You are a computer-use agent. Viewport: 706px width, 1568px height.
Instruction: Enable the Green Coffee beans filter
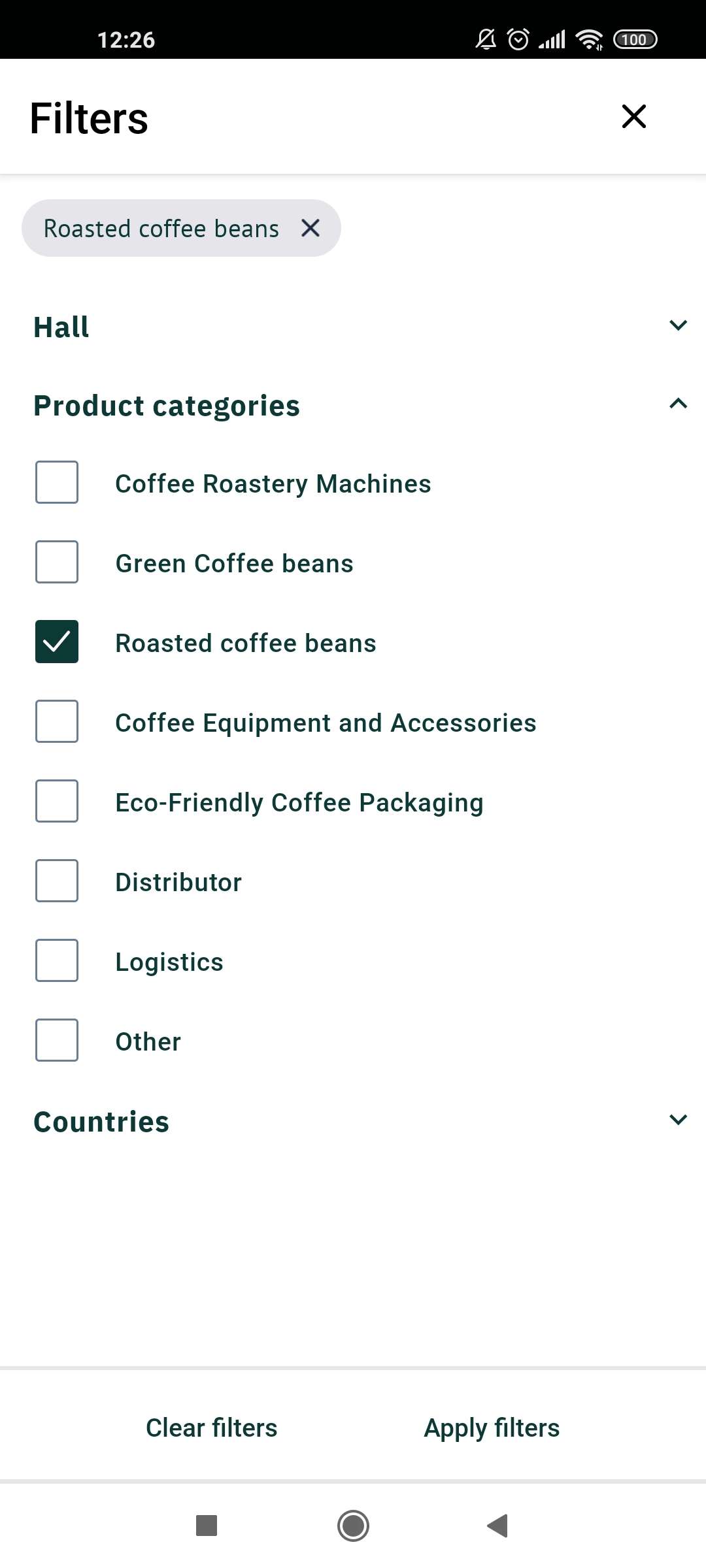(56, 563)
